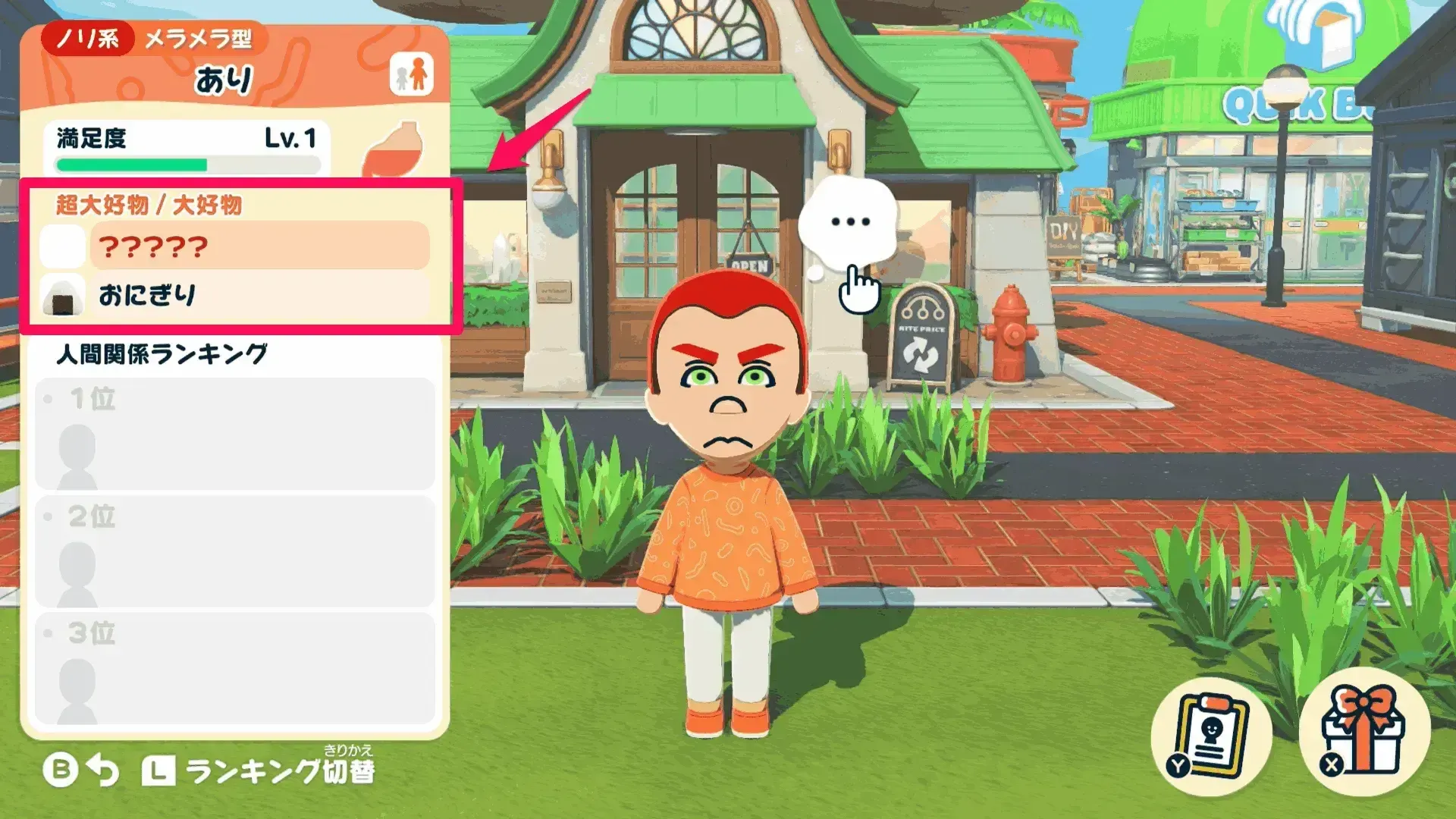
Task: Switch ranking with ランキング切替
Action: 260,770
